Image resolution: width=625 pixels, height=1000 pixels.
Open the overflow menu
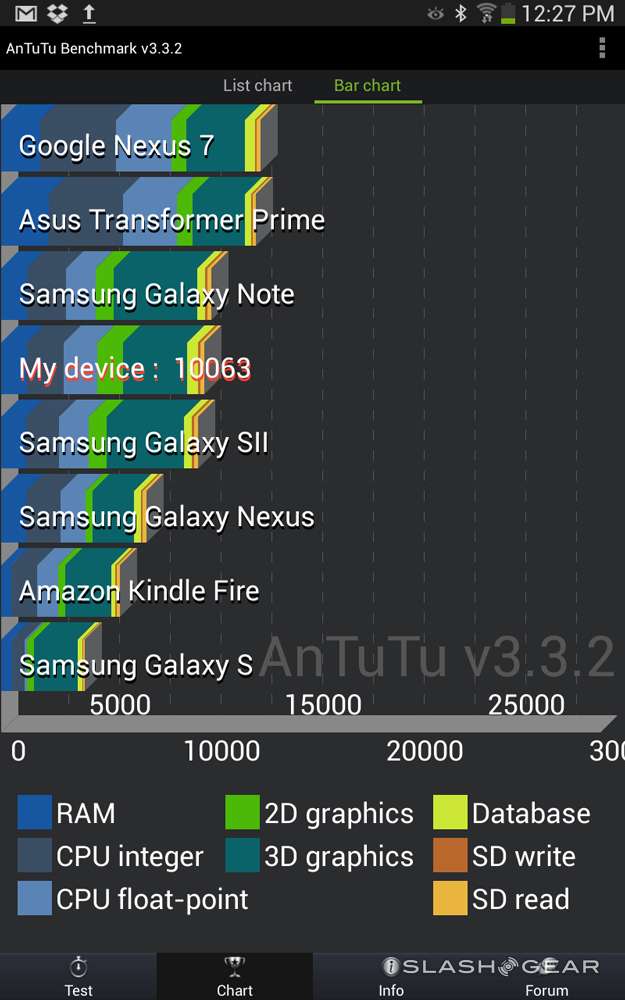point(602,48)
